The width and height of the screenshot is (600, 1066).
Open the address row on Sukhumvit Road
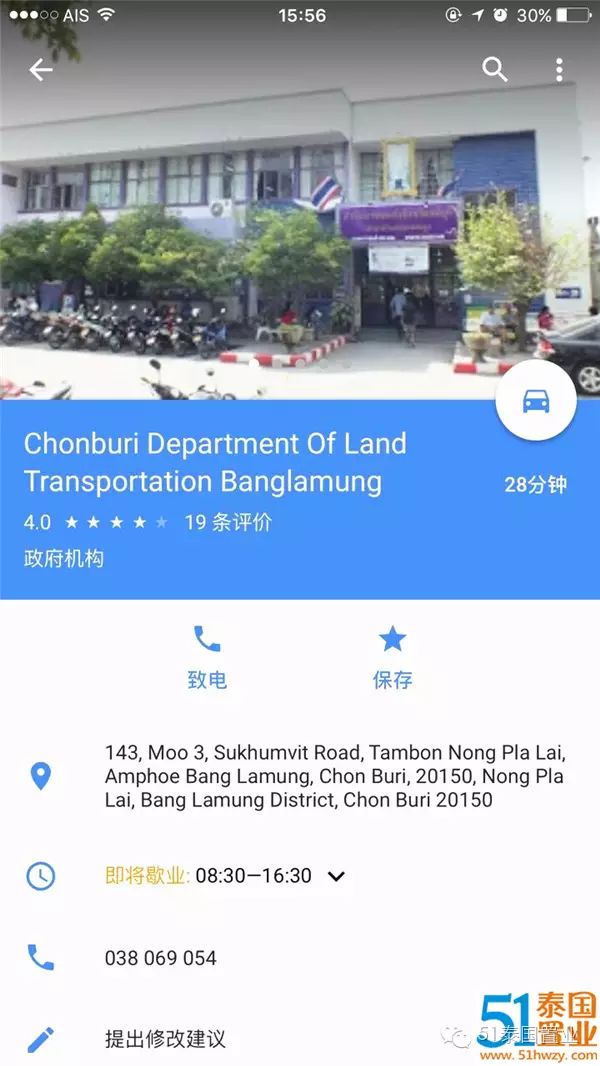pos(334,776)
